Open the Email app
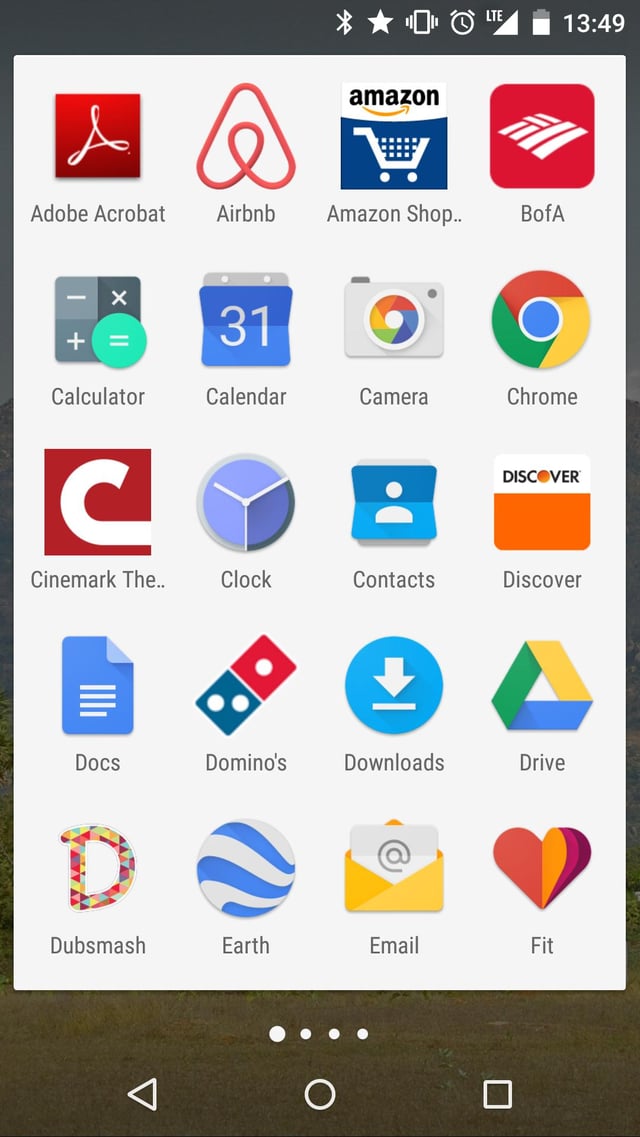 coord(394,868)
